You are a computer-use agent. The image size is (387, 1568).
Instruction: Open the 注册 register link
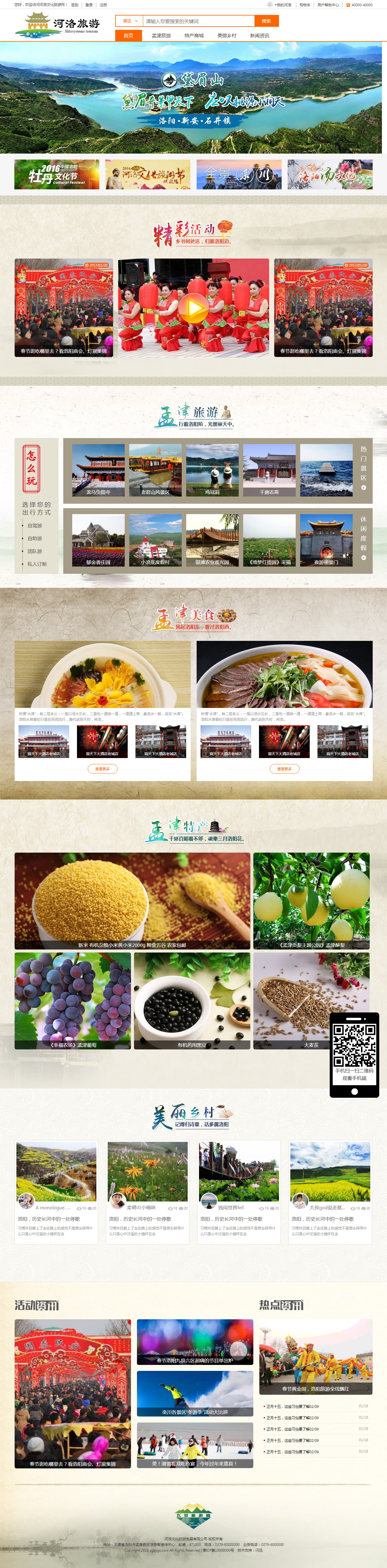(103, 4)
